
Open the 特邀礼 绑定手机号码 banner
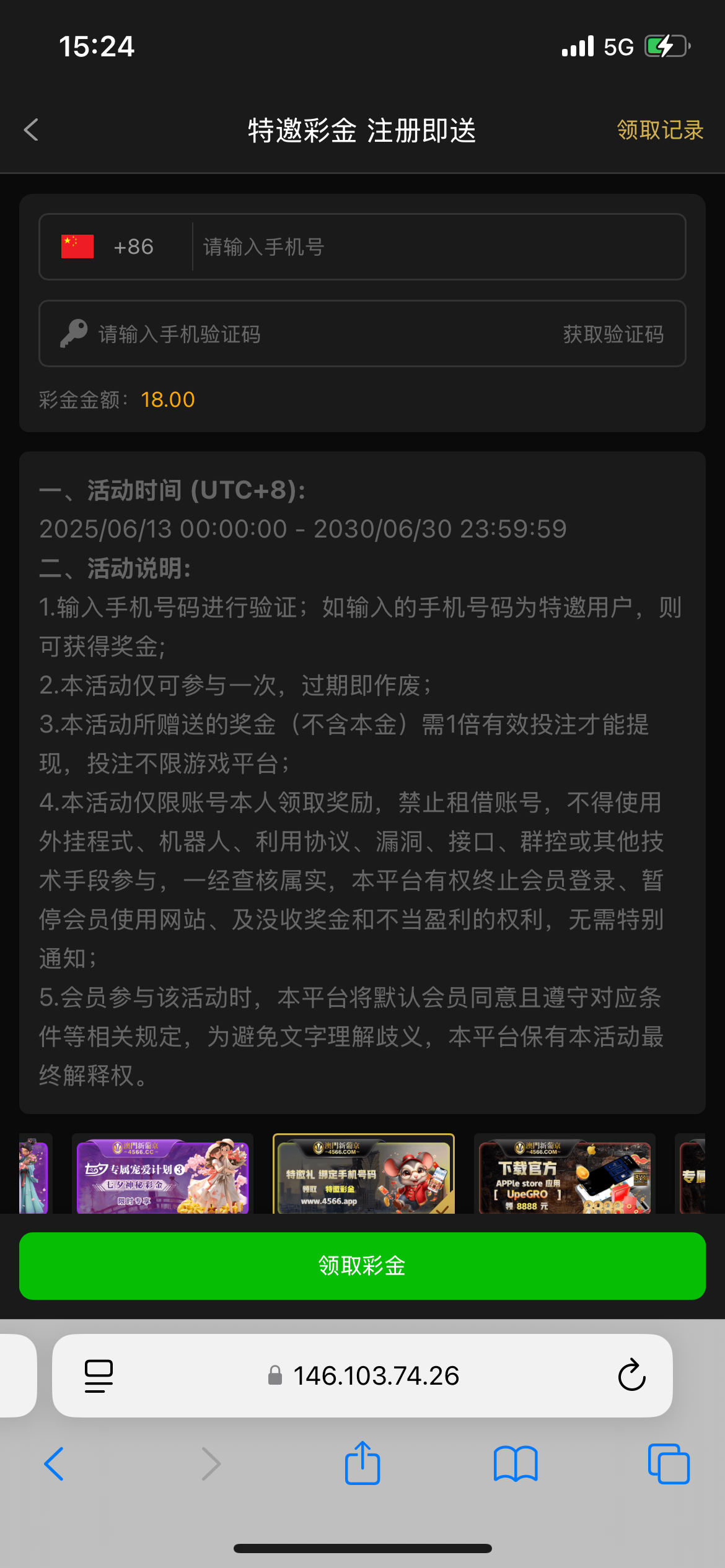pyautogui.click(x=364, y=1175)
